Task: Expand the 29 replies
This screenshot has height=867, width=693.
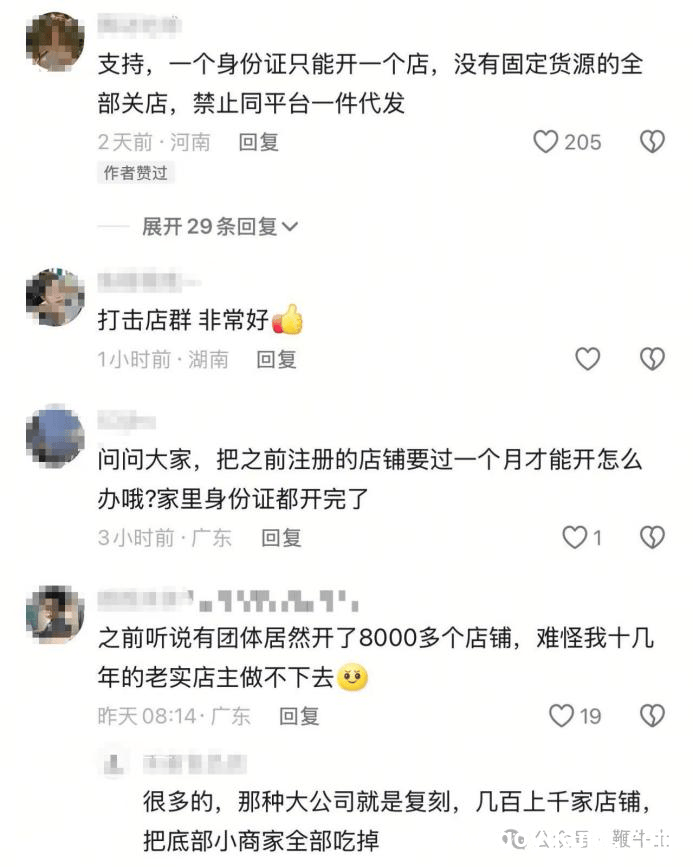Action: click(x=219, y=227)
